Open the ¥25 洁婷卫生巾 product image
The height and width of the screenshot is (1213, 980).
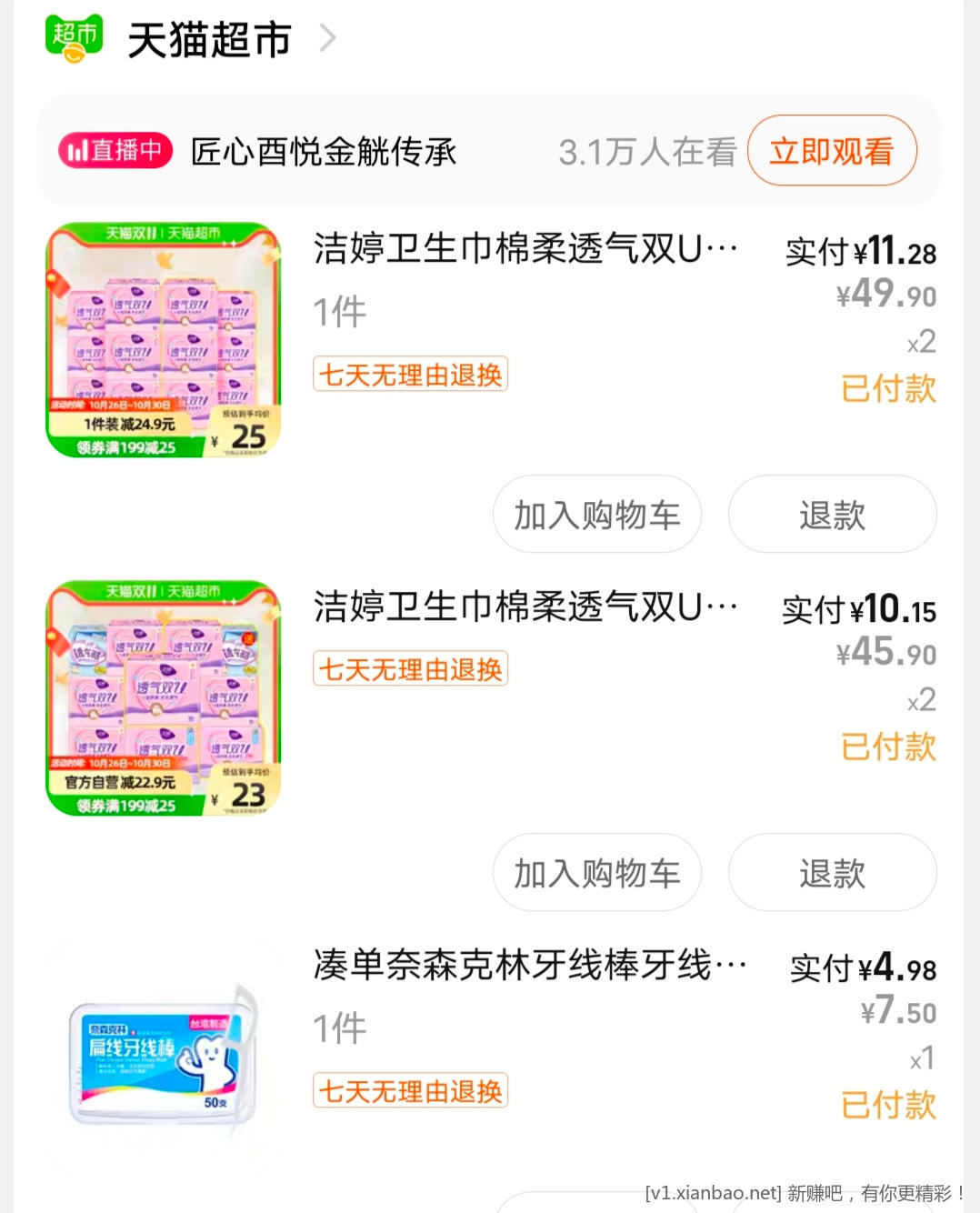click(x=164, y=340)
